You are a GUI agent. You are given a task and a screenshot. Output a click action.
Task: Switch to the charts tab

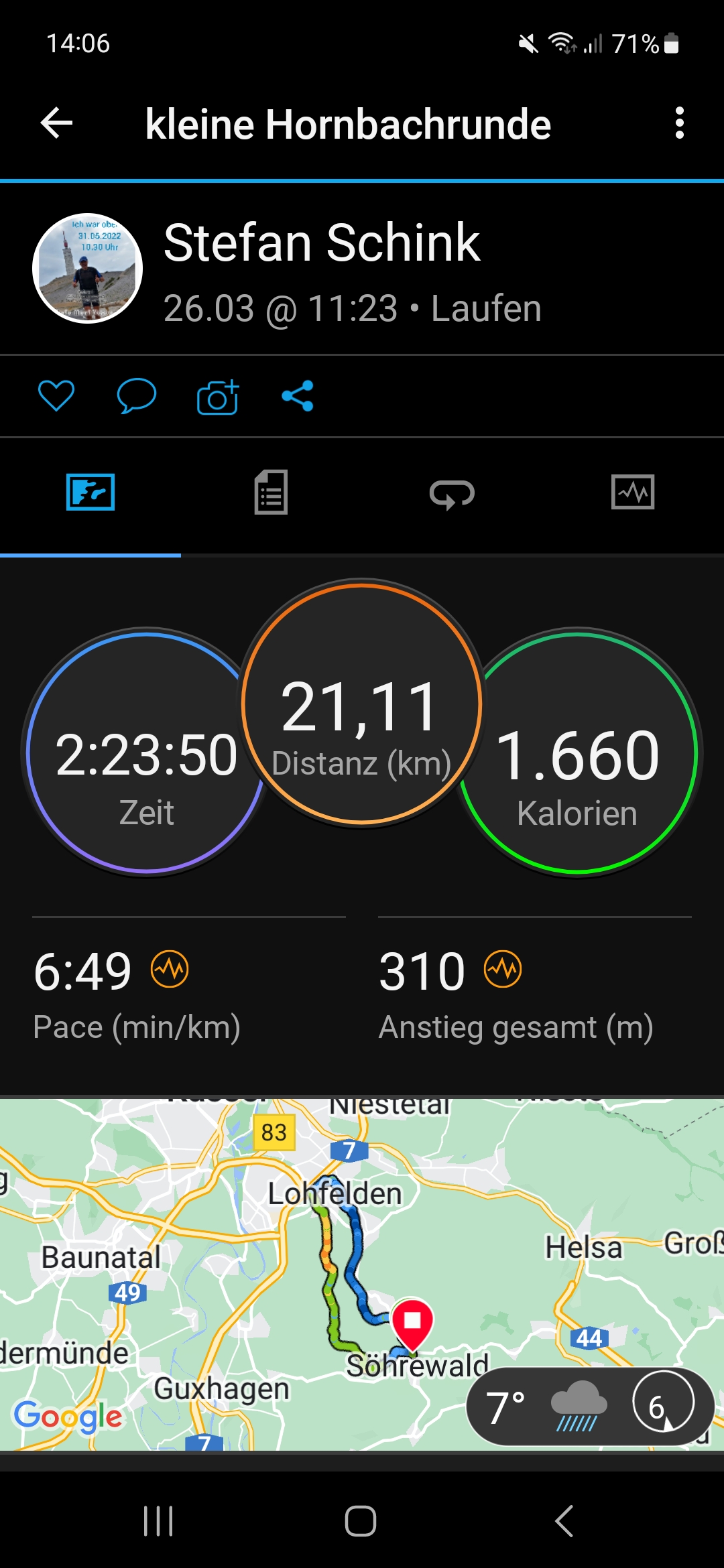633,493
